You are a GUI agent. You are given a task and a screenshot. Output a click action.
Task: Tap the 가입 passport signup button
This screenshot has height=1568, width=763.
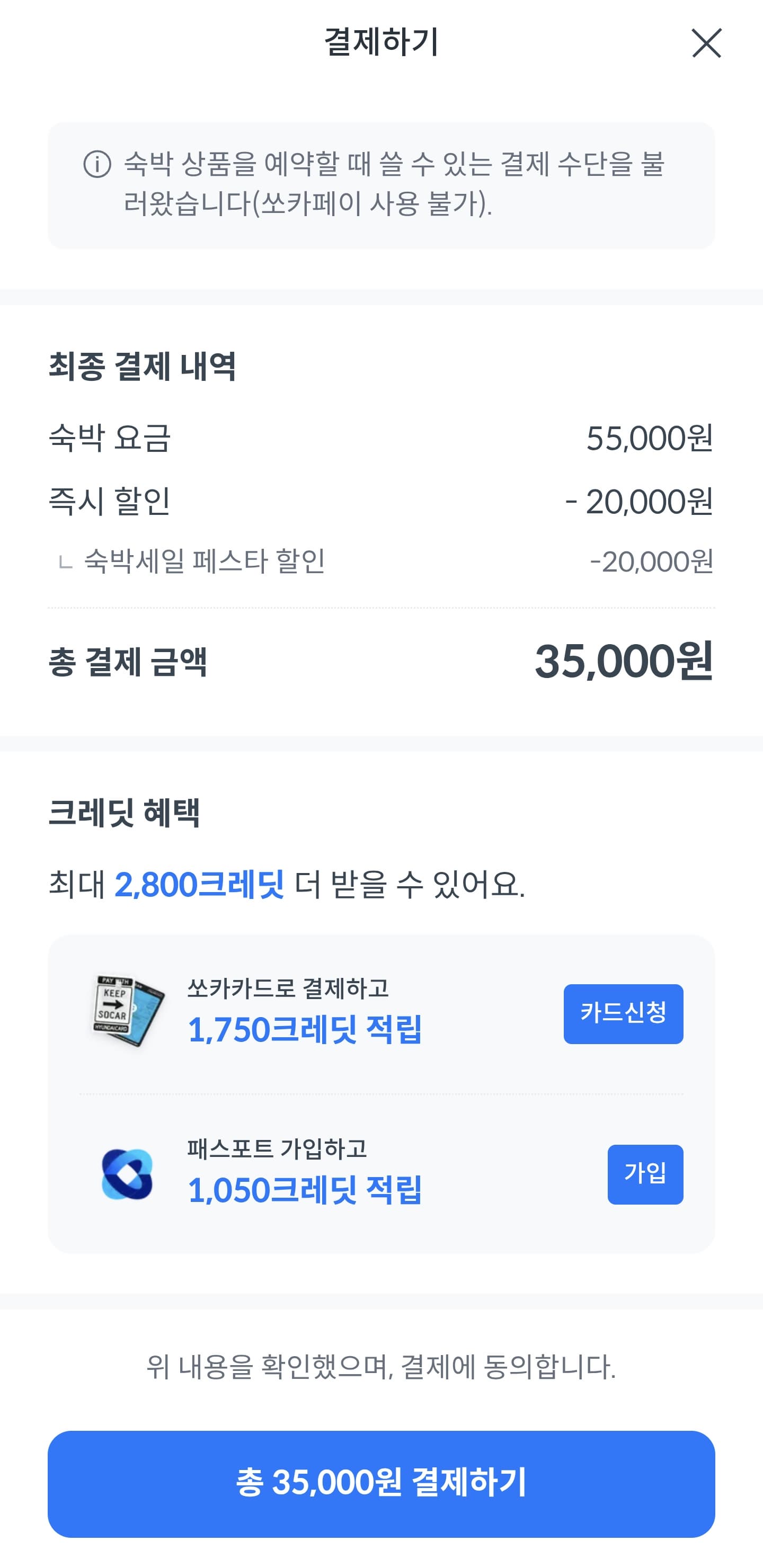(646, 1174)
